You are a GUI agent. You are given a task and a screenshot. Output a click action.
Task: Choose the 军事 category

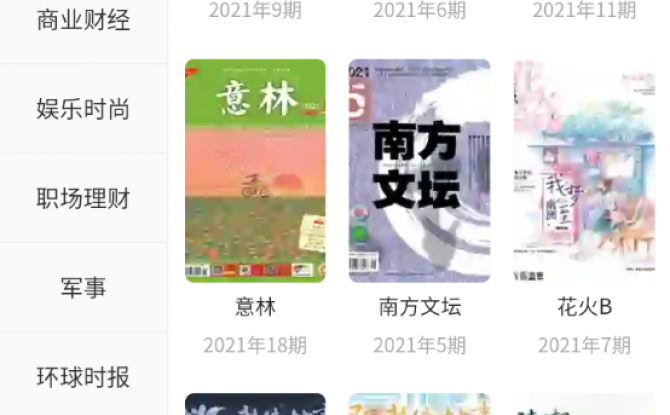(x=83, y=288)
